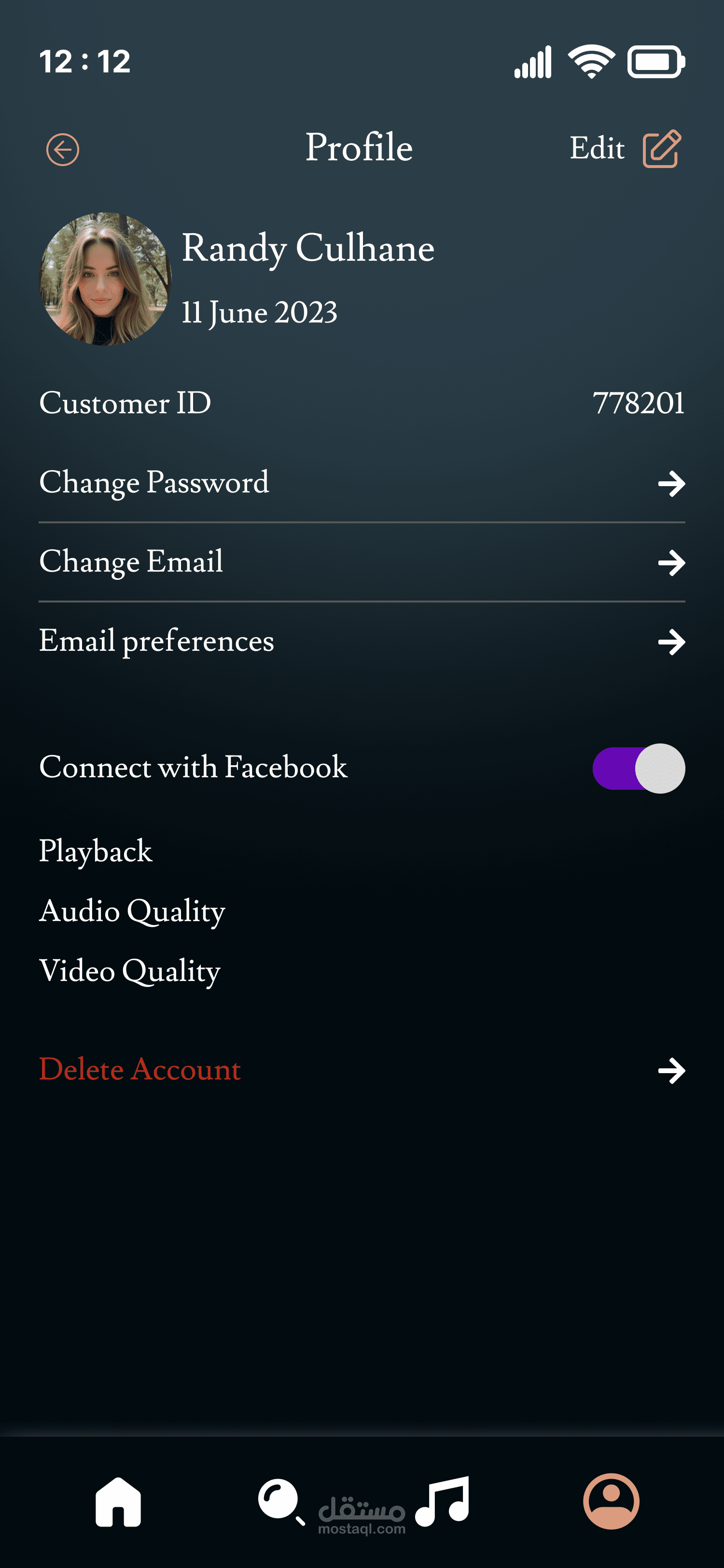Select Delete Account
Screen dimensions: 724x1568
[x=362, y=1070]
